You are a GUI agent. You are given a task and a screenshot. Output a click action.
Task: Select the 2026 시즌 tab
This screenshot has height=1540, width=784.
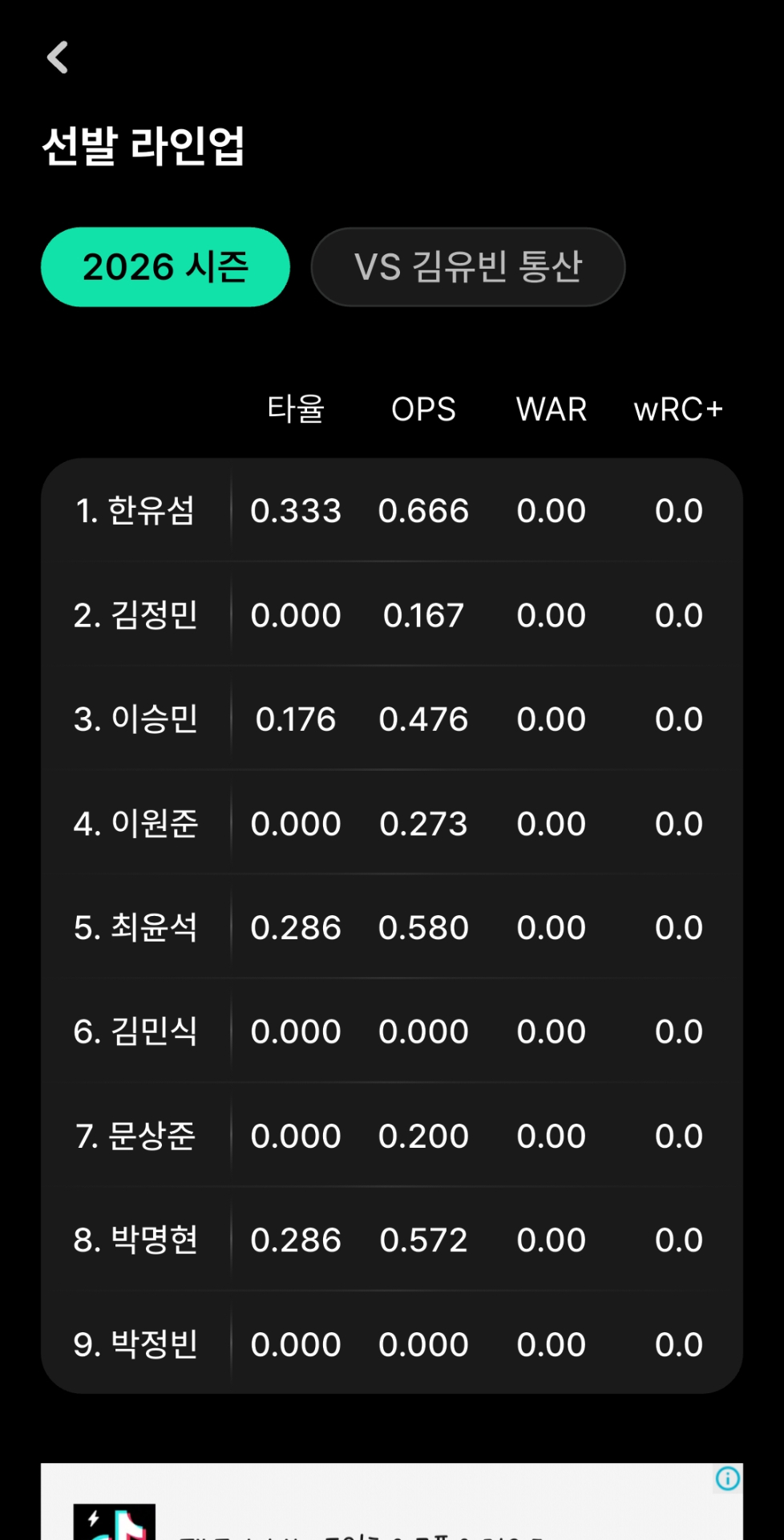coord(165,267)
